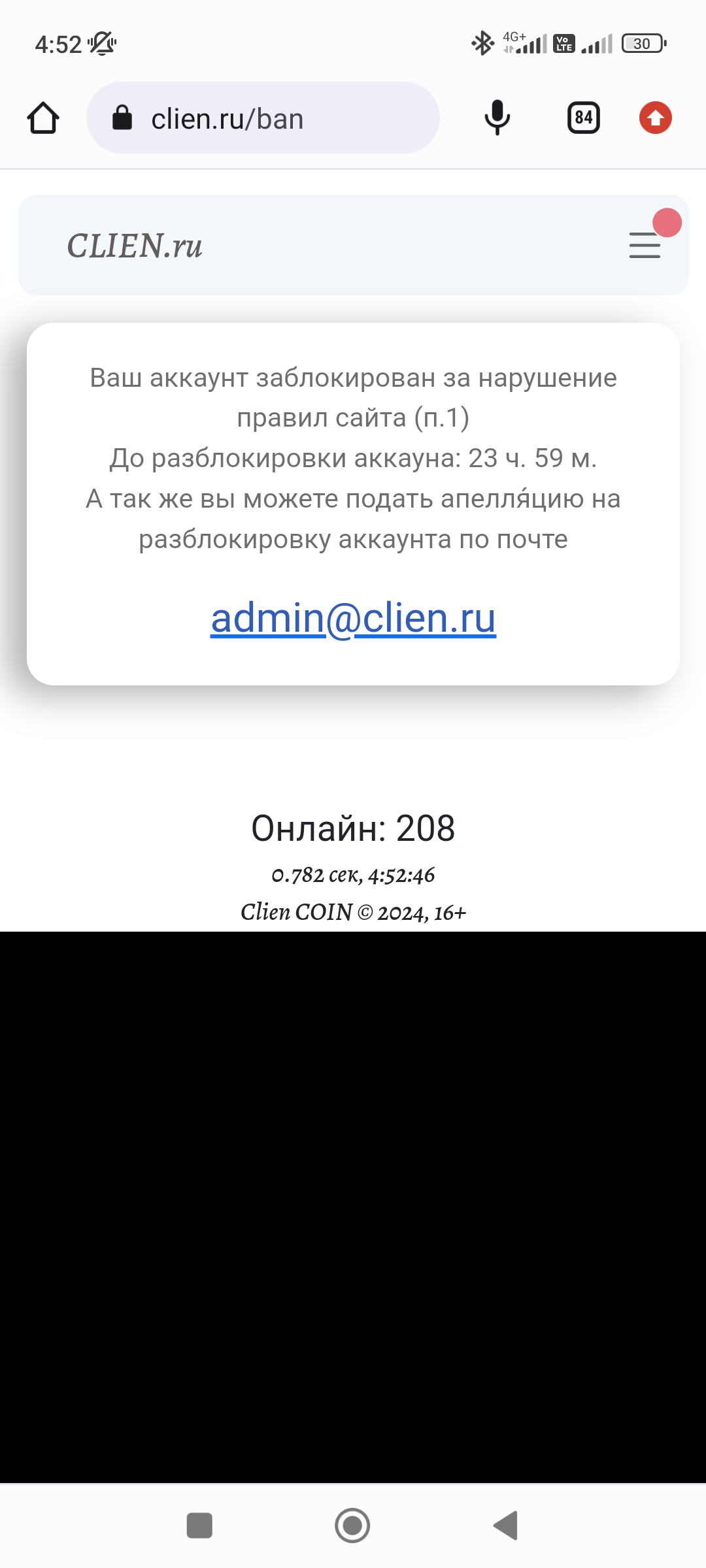Viewport: 706px width, 1568px height.
Task: Open the tab switcher showing 84 tabs
Action: [583, 118]
